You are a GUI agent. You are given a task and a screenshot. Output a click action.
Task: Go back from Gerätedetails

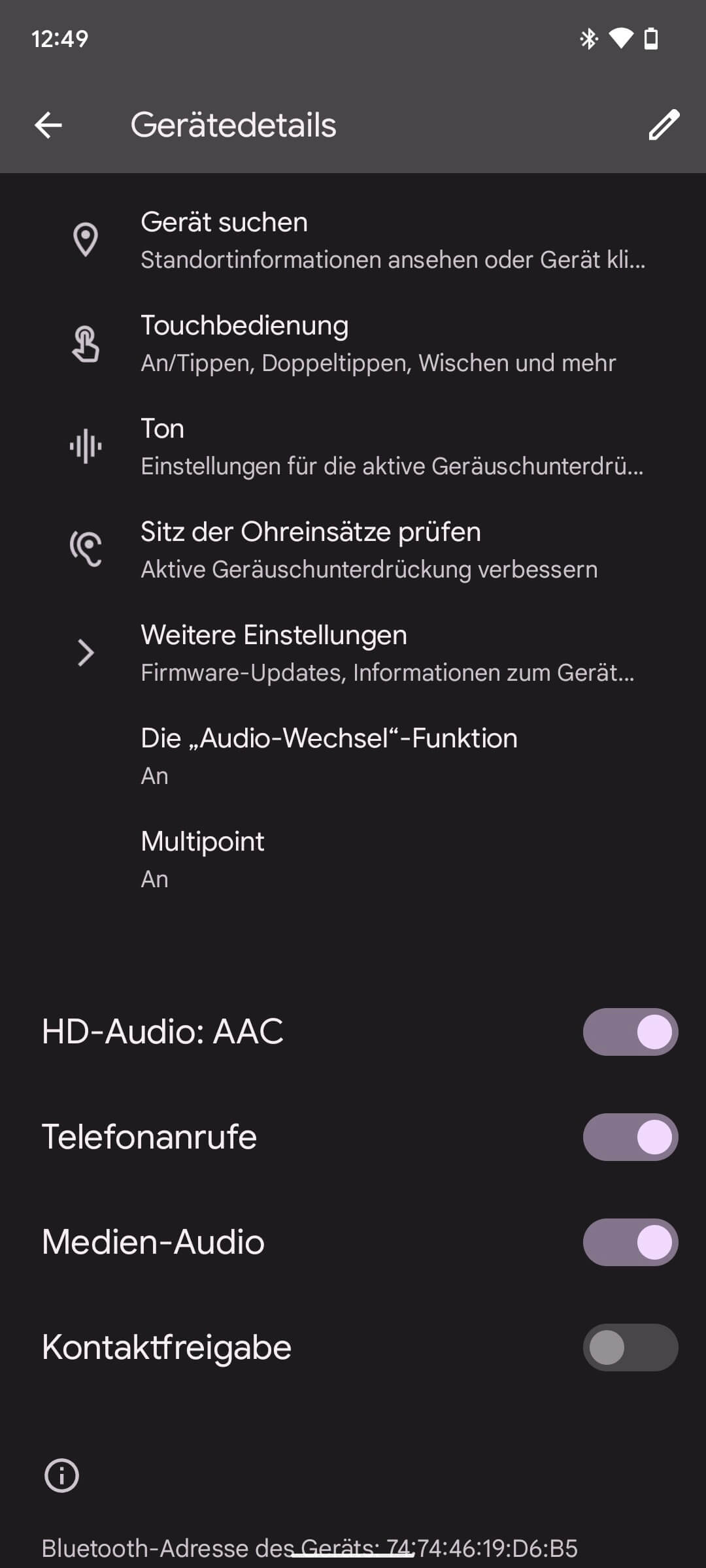(48, 125)
